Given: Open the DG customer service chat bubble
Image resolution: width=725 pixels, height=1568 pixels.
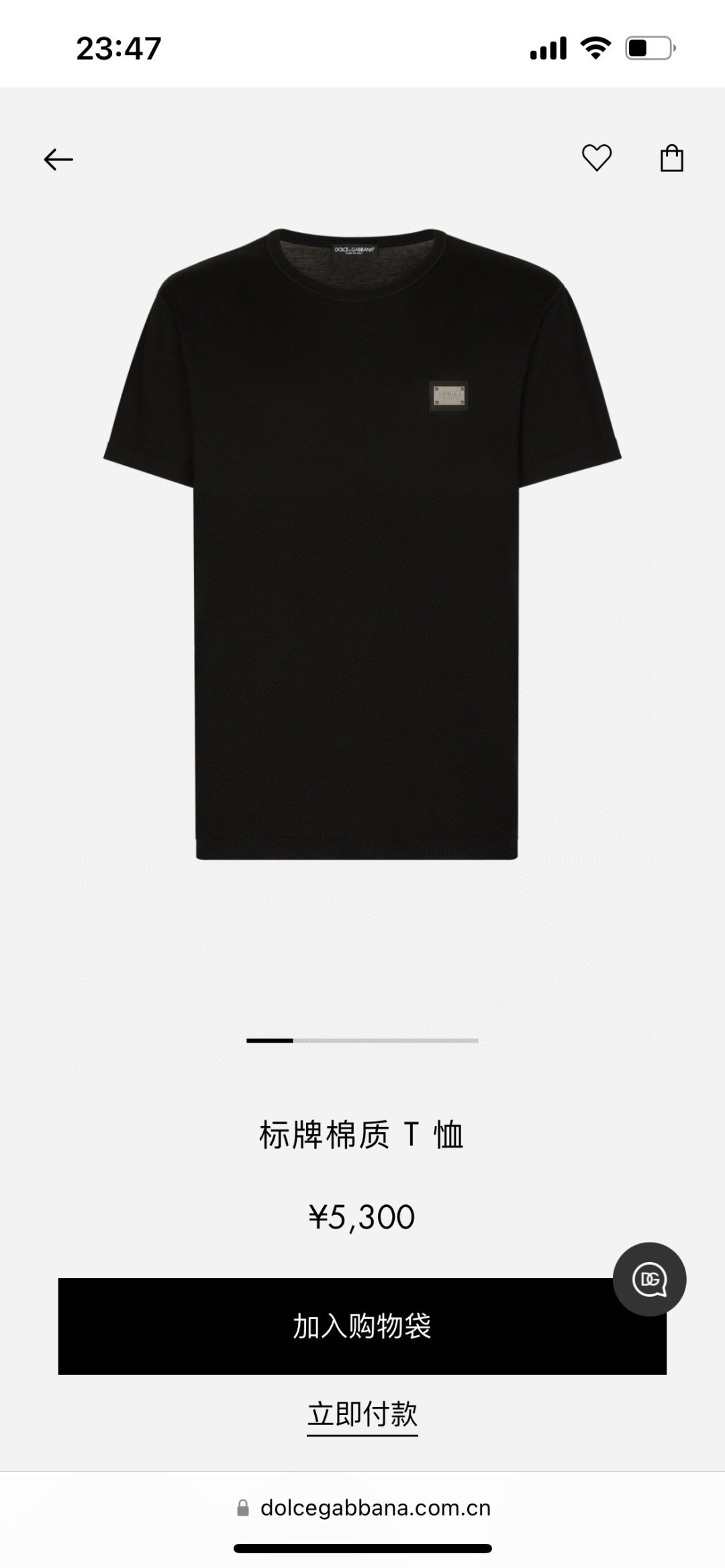Looking at the screenshot, I should (x=649, y=1279).
